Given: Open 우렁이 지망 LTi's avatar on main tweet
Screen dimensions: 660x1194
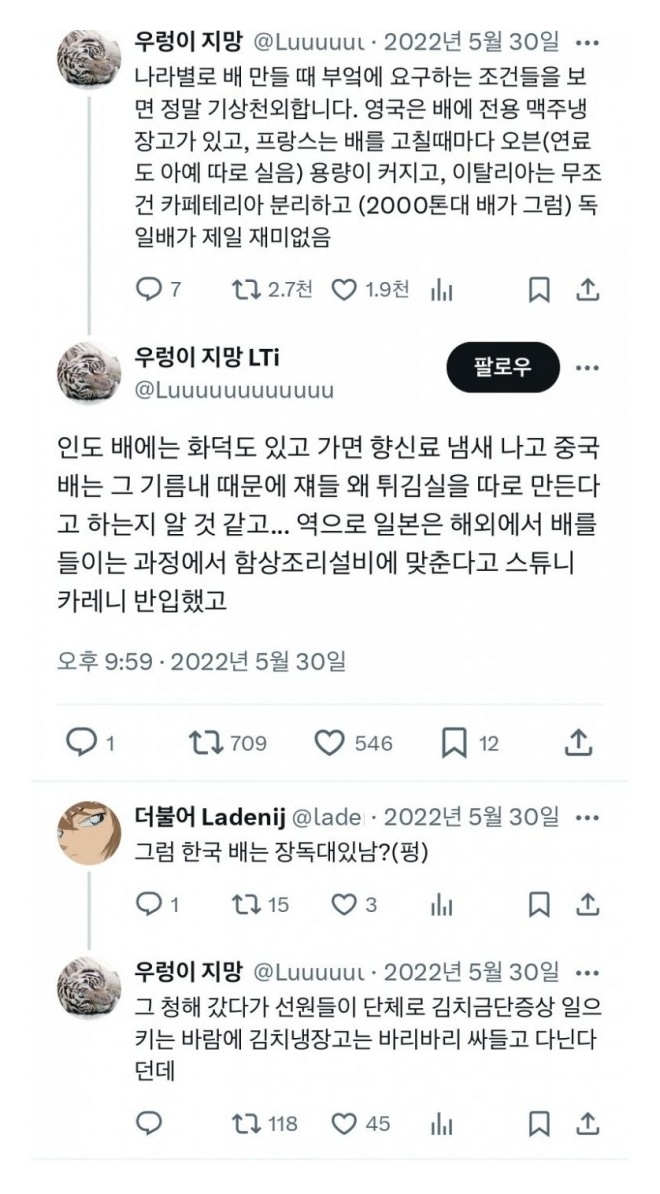Looking at the screenshot, I should tap(89, 373).
